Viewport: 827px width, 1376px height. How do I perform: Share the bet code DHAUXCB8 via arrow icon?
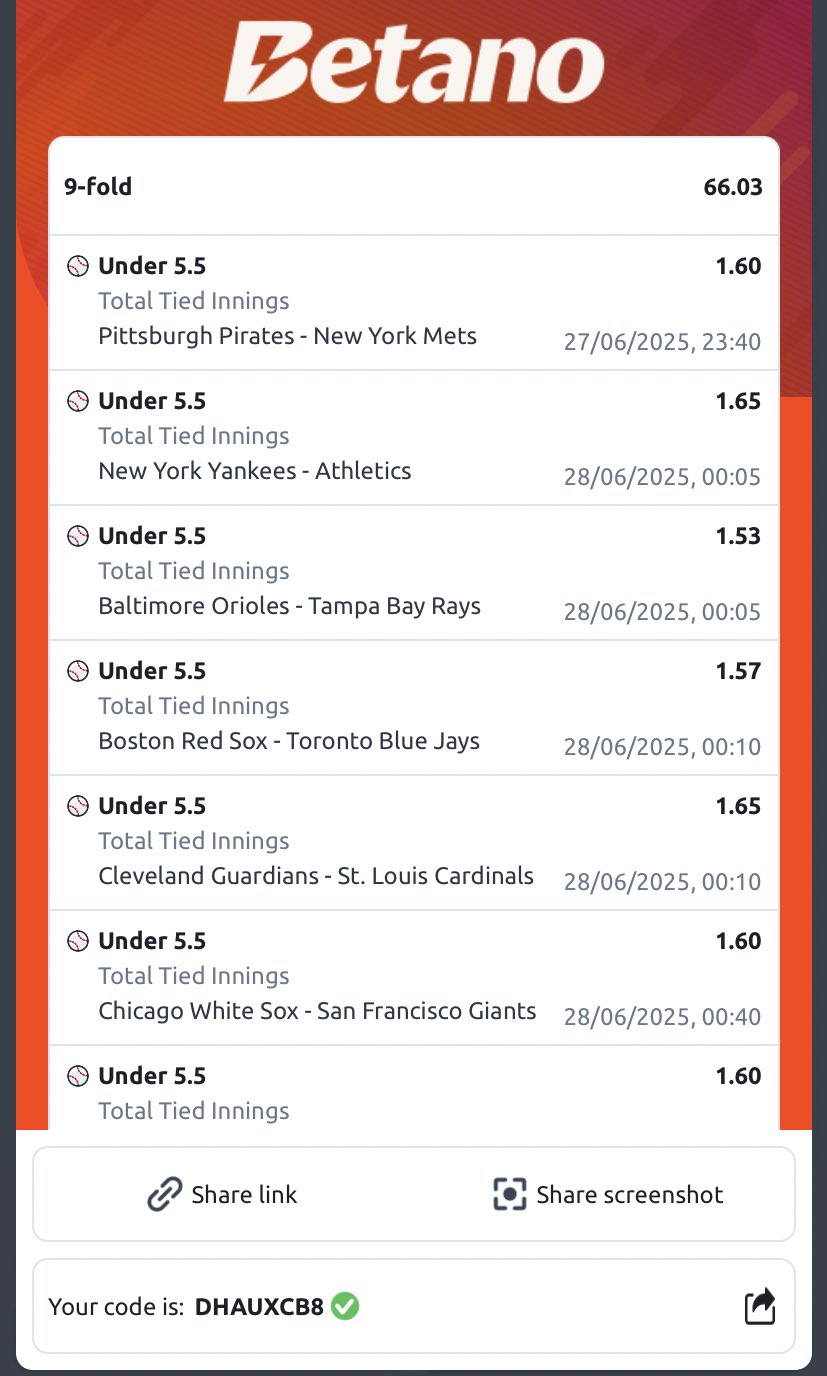760,1306
